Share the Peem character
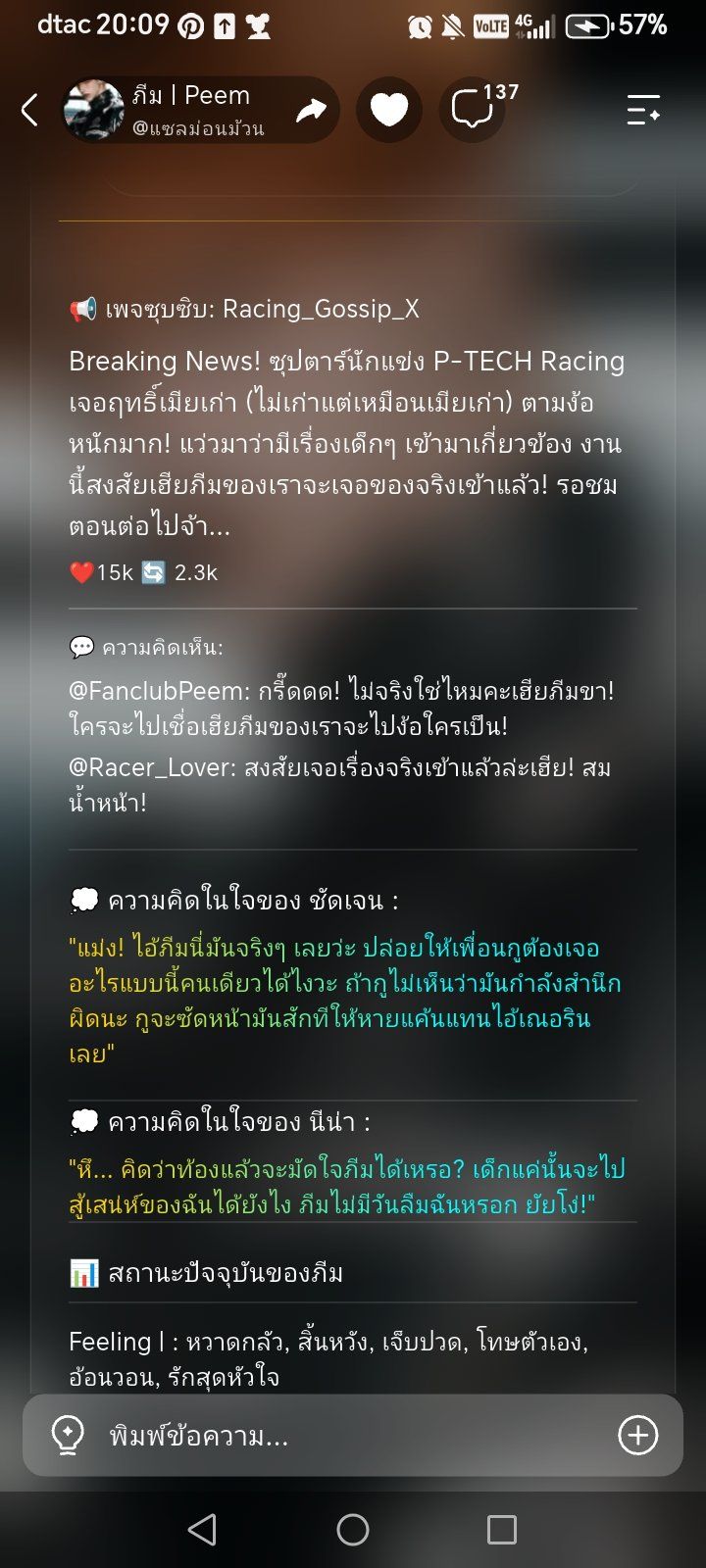 pyautogui.click(x=311, y=110)
